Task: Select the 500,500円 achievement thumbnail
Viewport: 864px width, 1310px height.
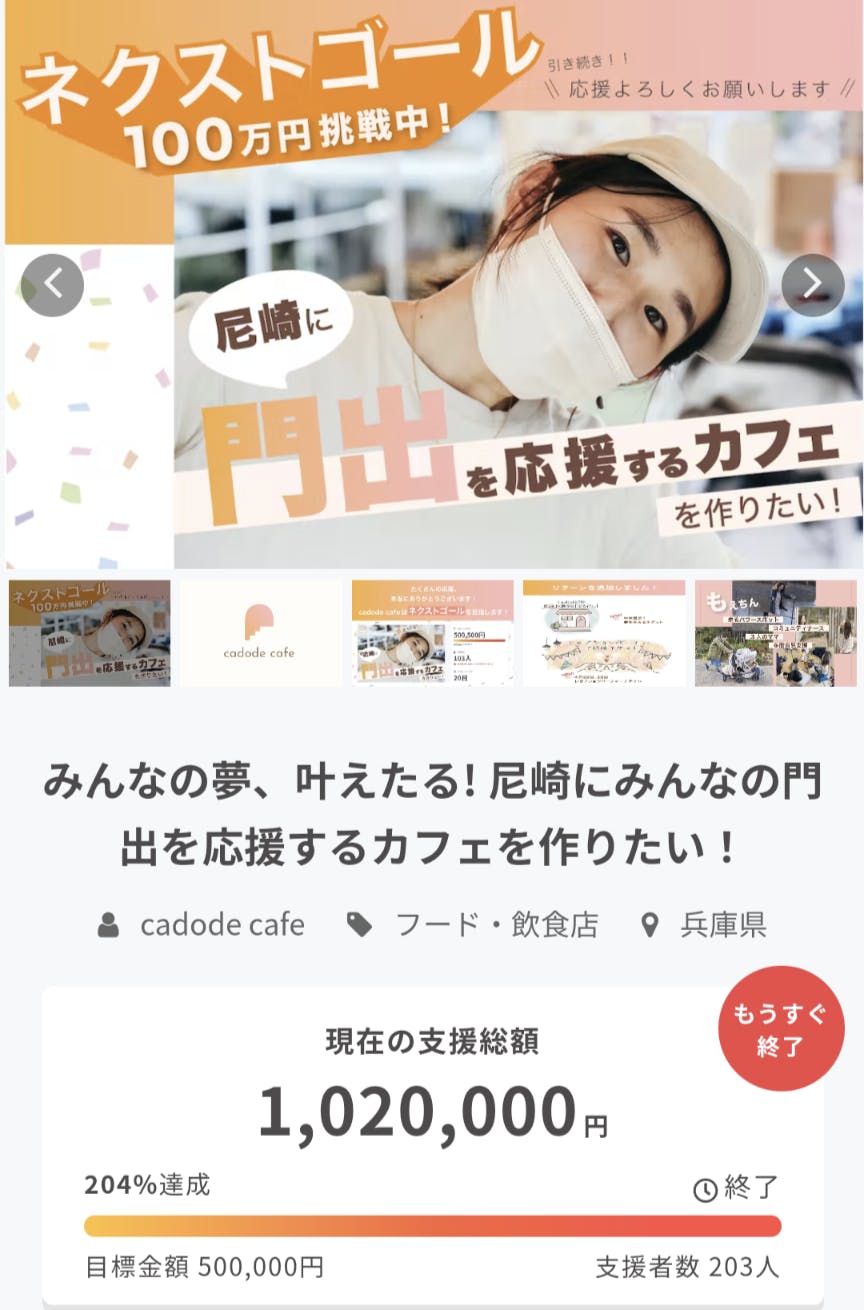Action: point(432,633)
